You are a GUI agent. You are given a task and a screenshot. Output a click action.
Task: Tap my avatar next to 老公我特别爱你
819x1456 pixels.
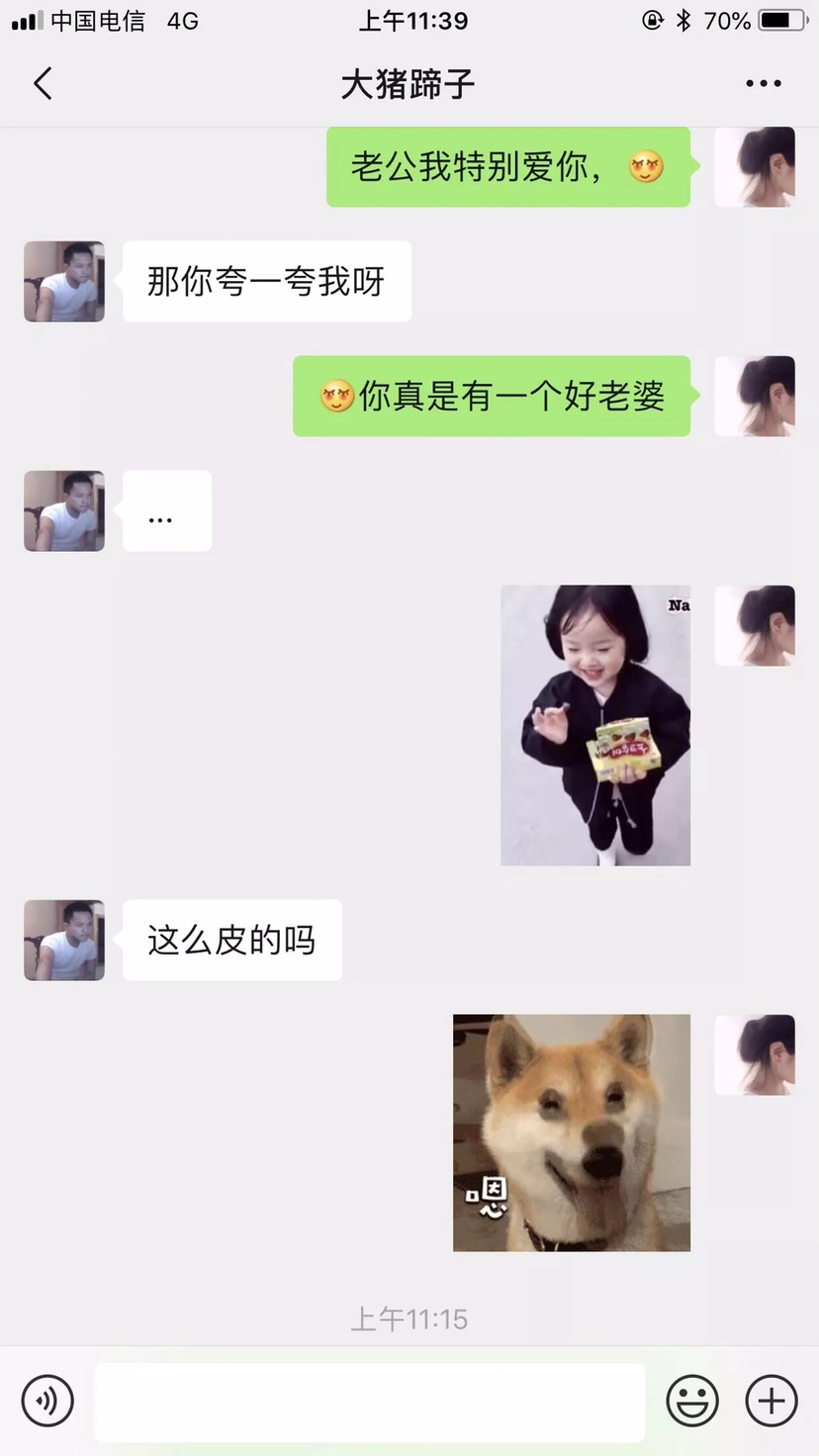point(755,167)
